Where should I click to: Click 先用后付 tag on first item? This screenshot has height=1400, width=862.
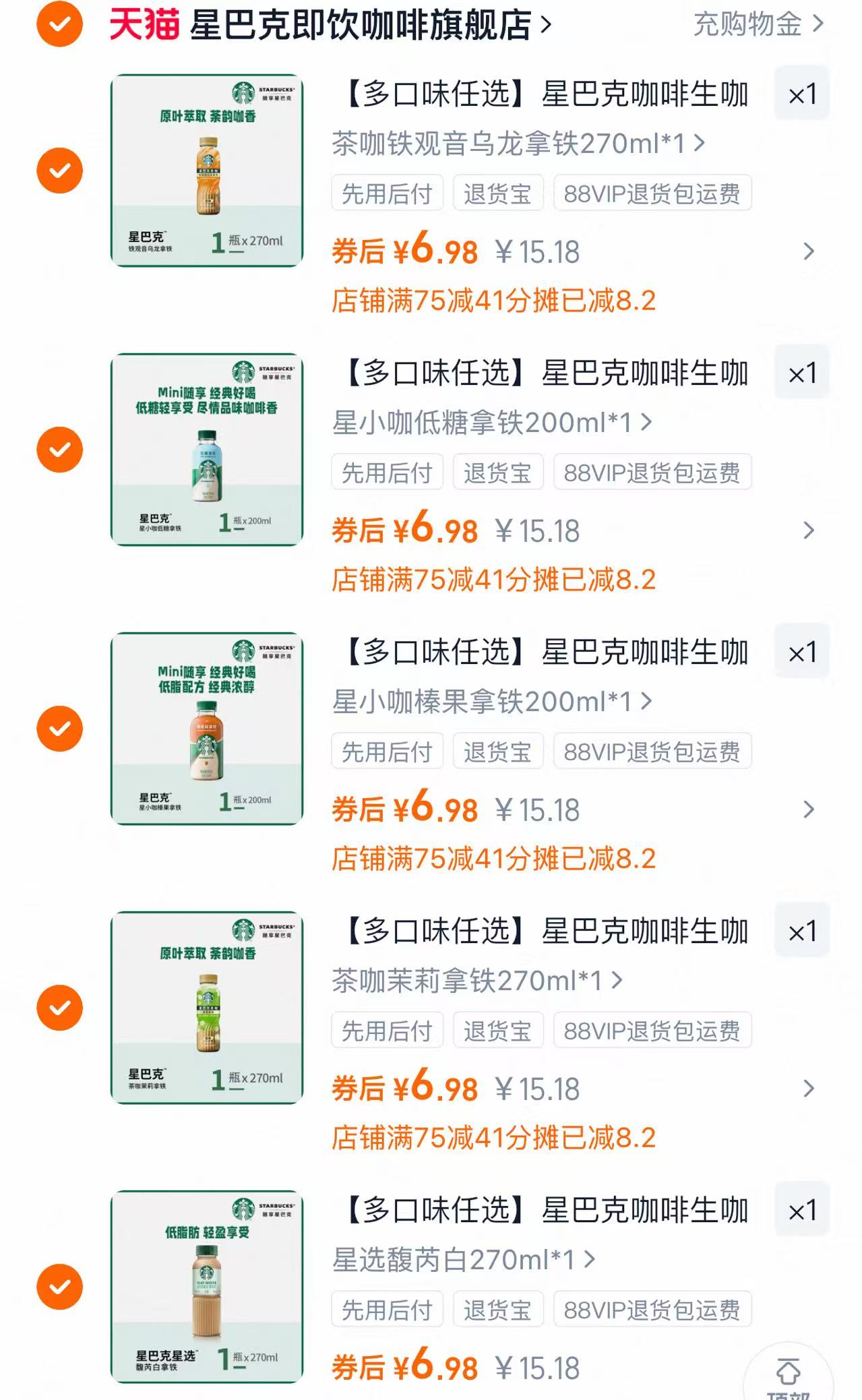tap(388, 193)
